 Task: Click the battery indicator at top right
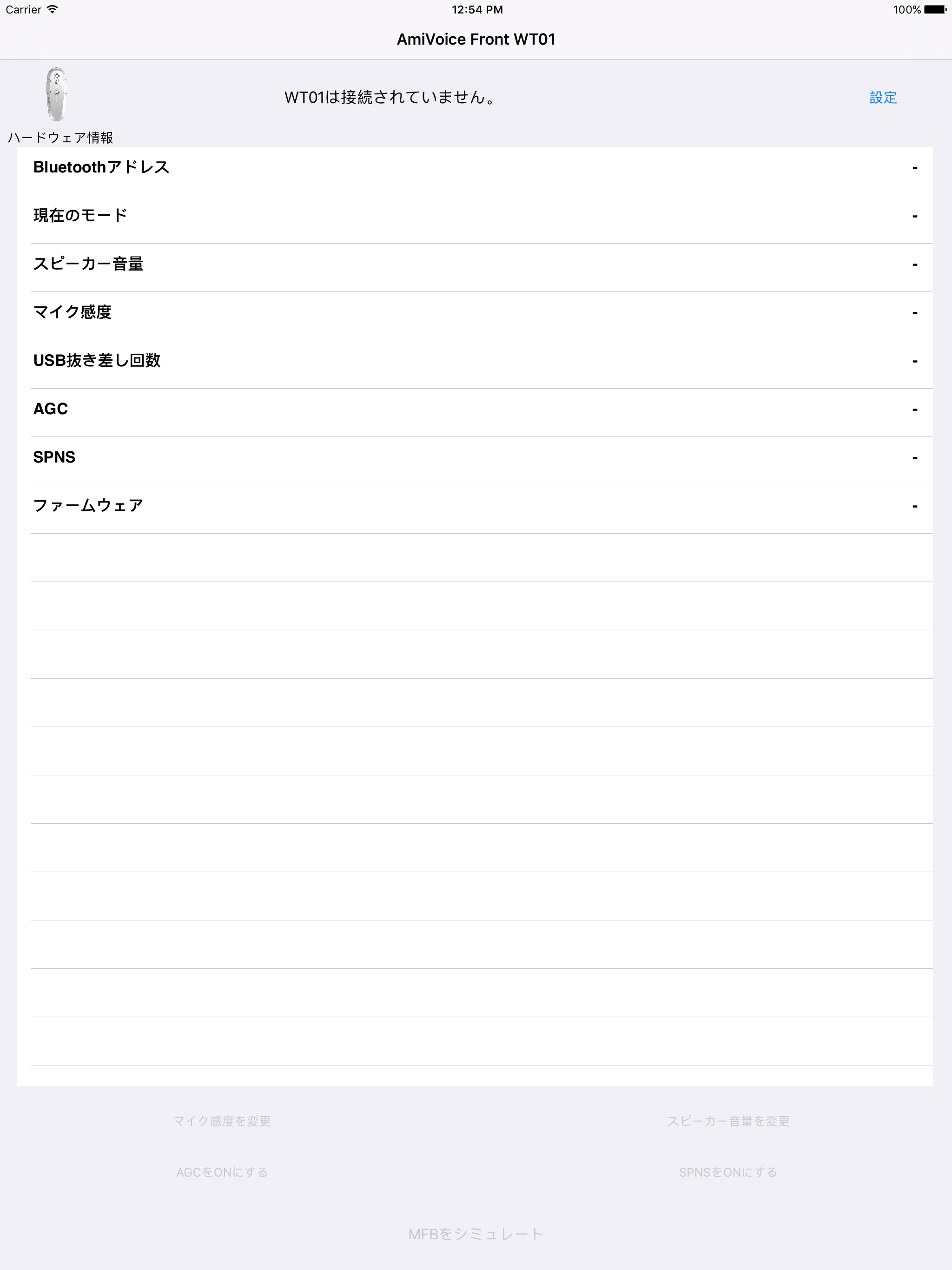click(935, 9)
